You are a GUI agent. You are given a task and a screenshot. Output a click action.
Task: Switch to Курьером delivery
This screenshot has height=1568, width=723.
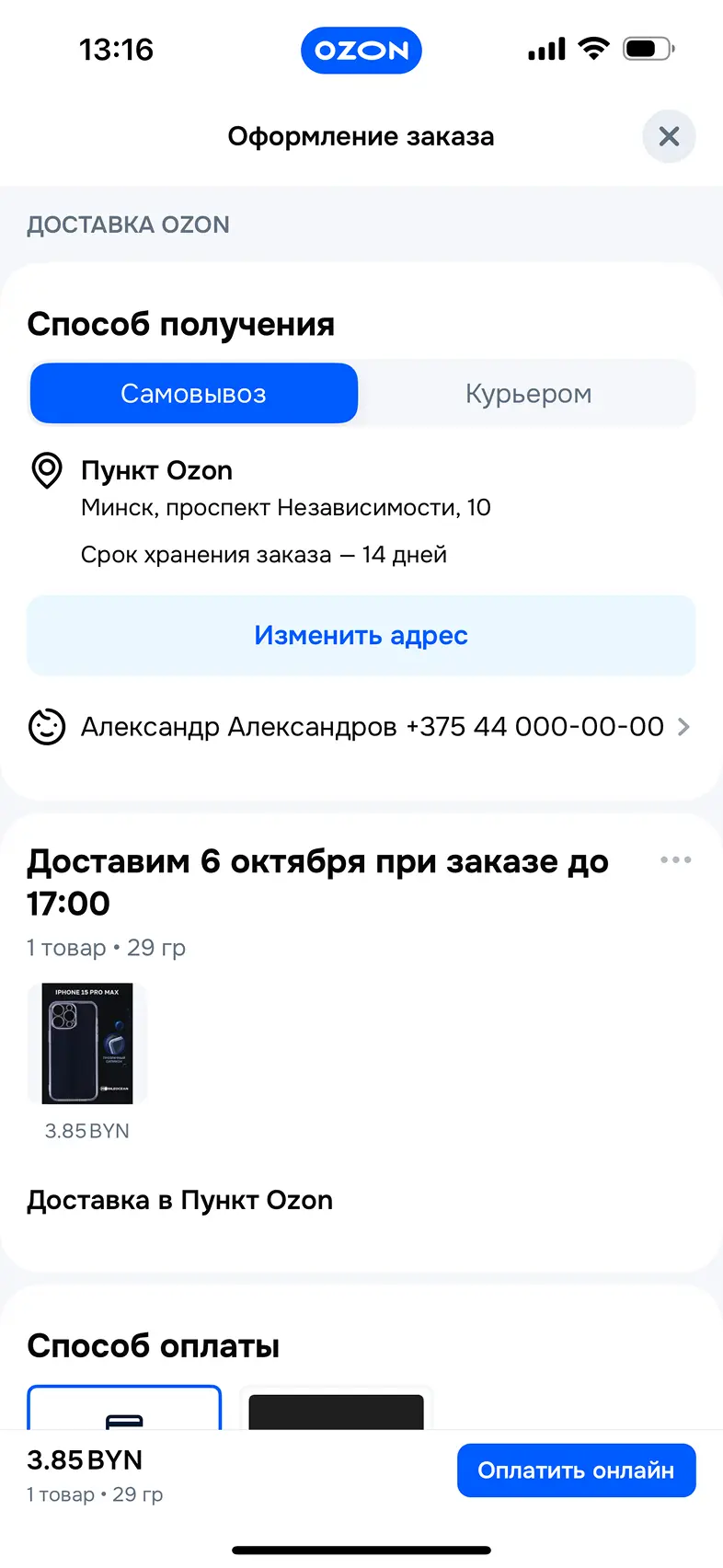tap(528, 394)
